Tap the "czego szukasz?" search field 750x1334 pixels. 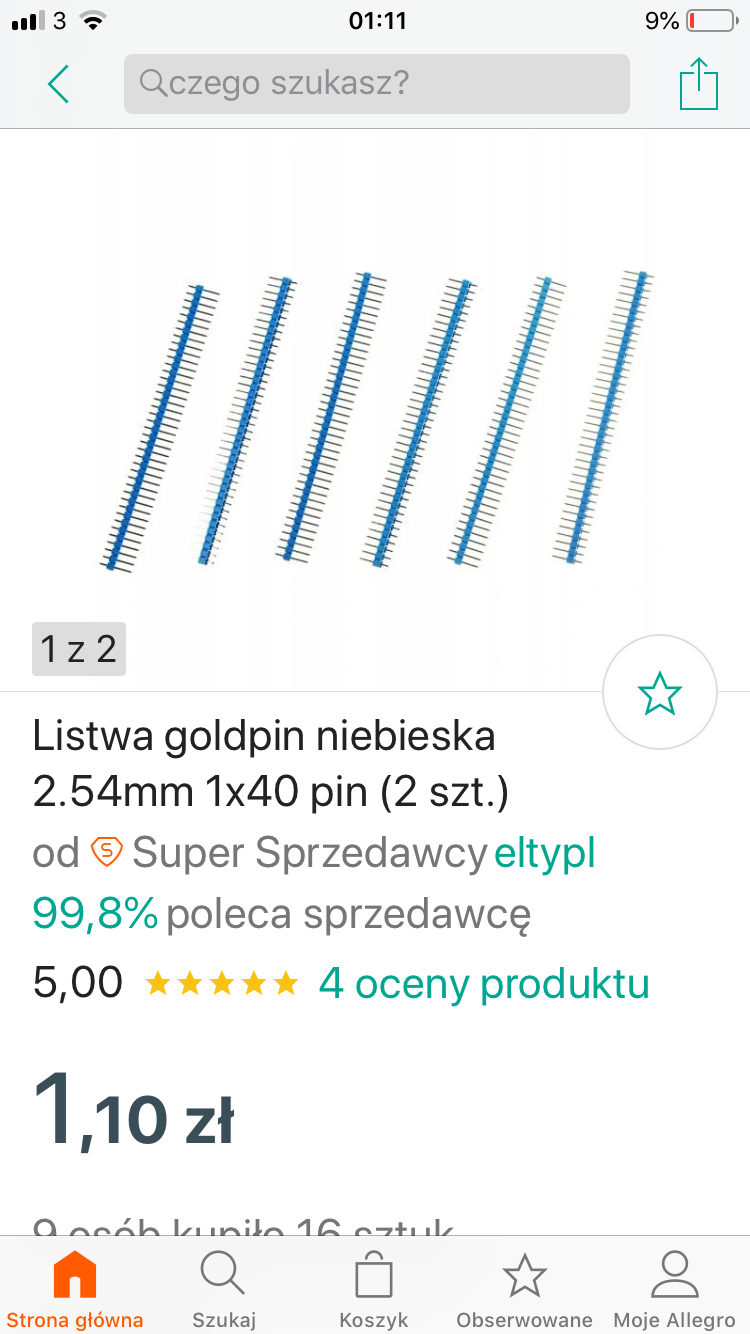click(376, 83)
